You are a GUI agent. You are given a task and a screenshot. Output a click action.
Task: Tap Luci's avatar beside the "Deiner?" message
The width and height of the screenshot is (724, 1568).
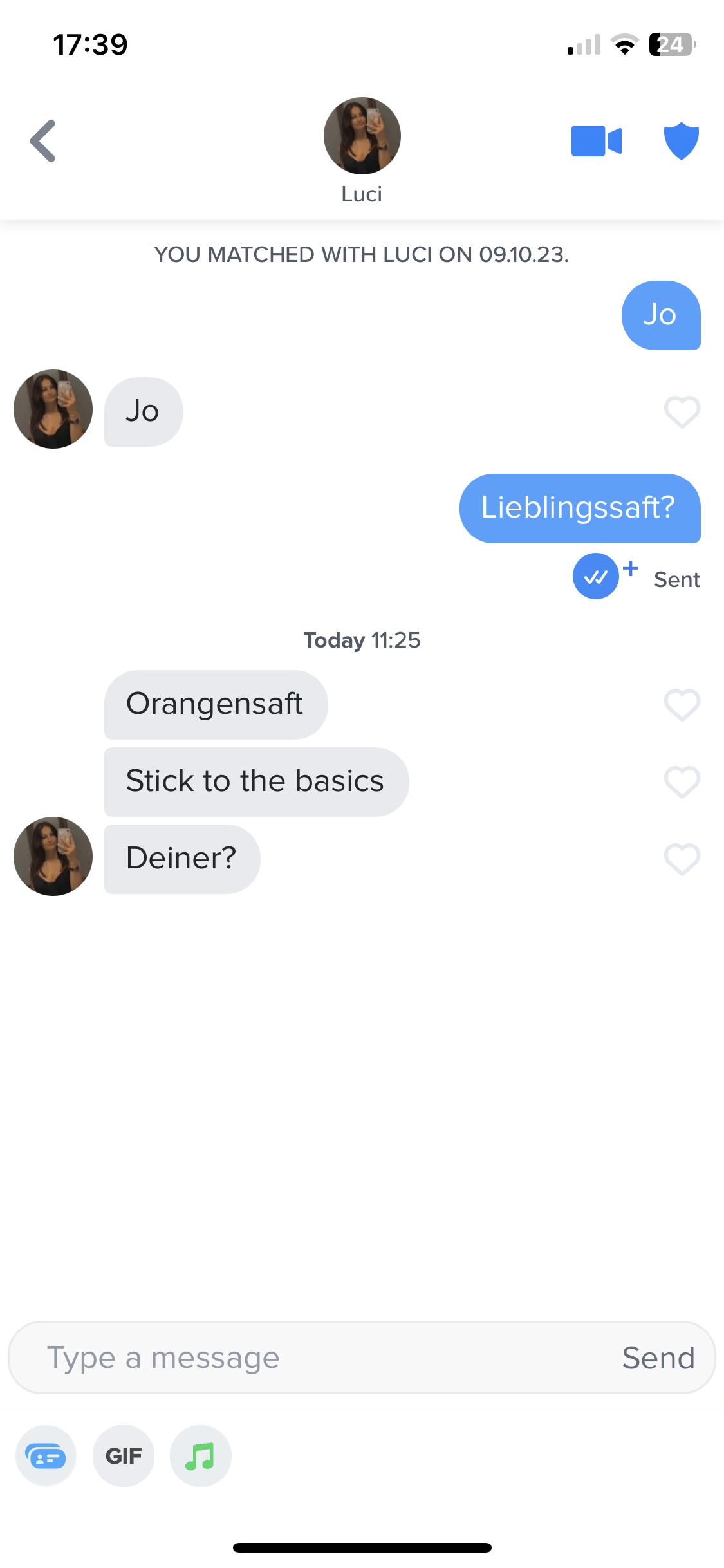53,856
